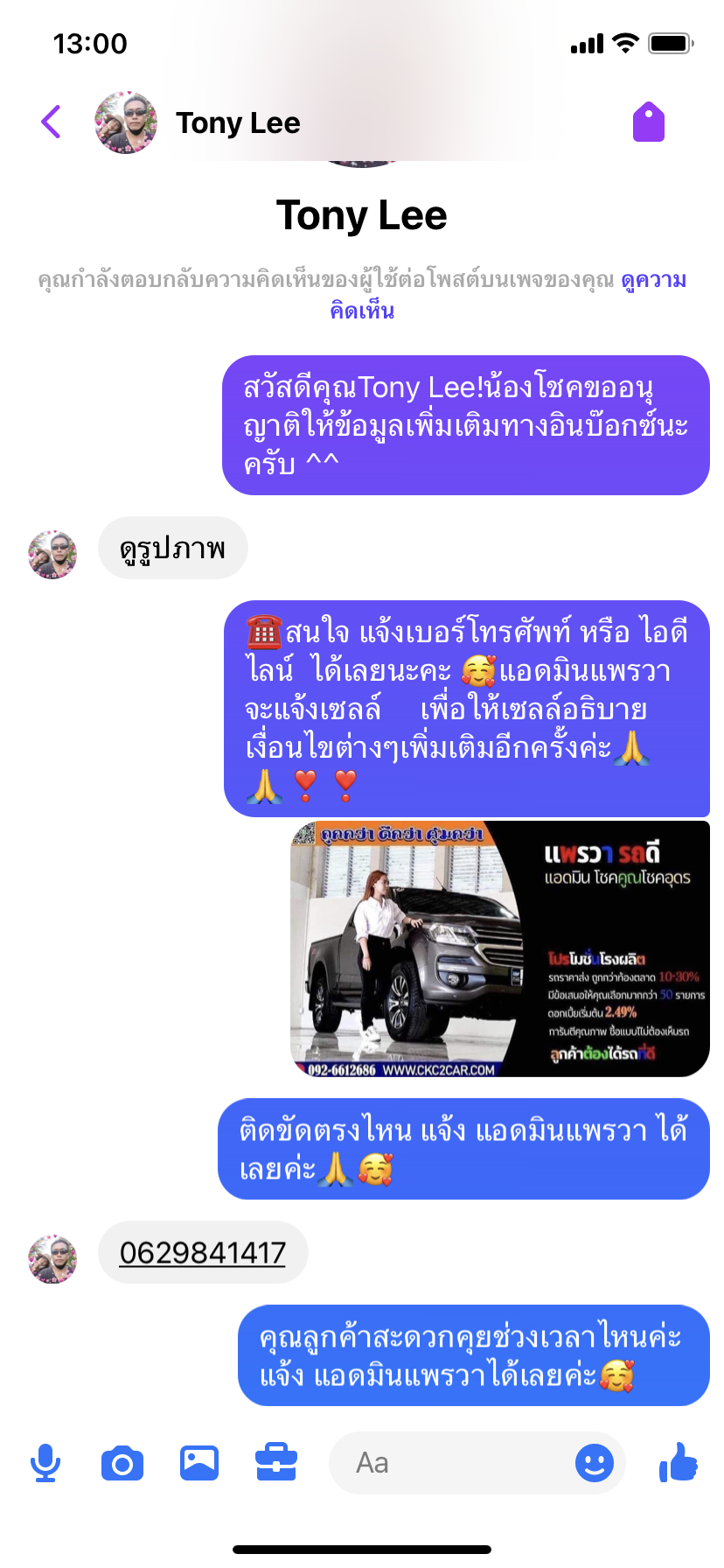Open the photo gallery picker
724x1568 pixels.
199,1463
